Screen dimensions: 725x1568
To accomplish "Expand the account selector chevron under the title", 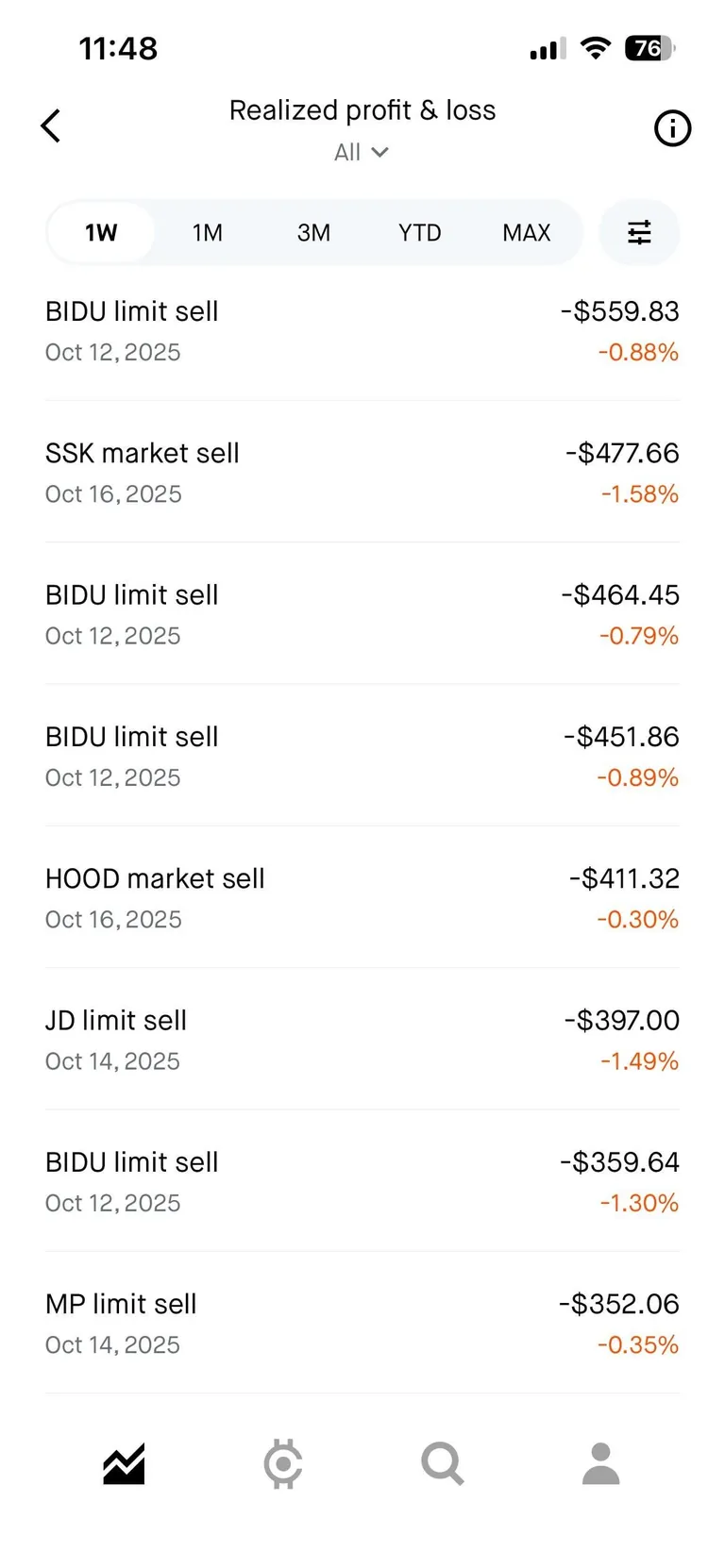I will 380,152.
